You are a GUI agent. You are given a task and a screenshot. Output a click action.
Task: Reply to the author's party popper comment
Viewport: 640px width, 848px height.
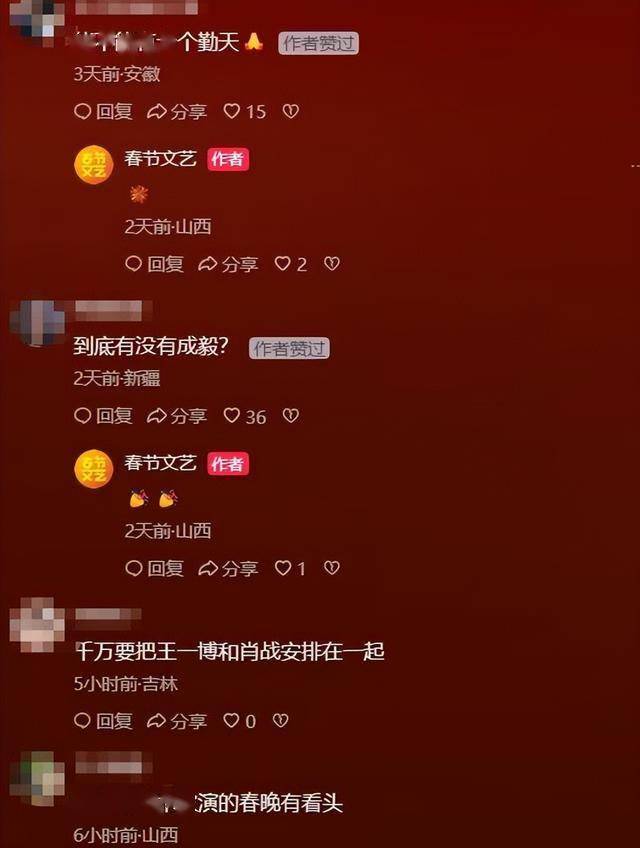[155, 568]
